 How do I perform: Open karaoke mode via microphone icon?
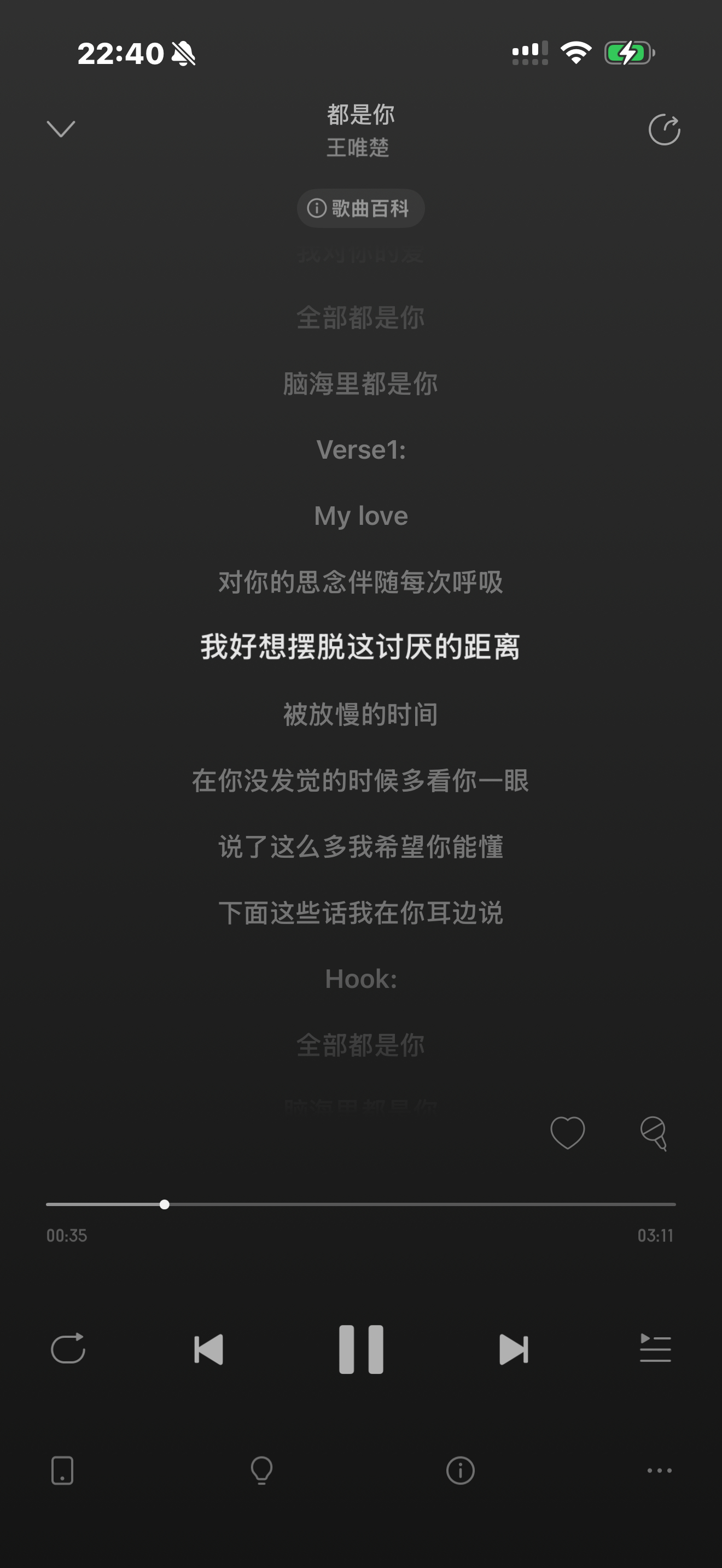click(x=653, y=1133)
